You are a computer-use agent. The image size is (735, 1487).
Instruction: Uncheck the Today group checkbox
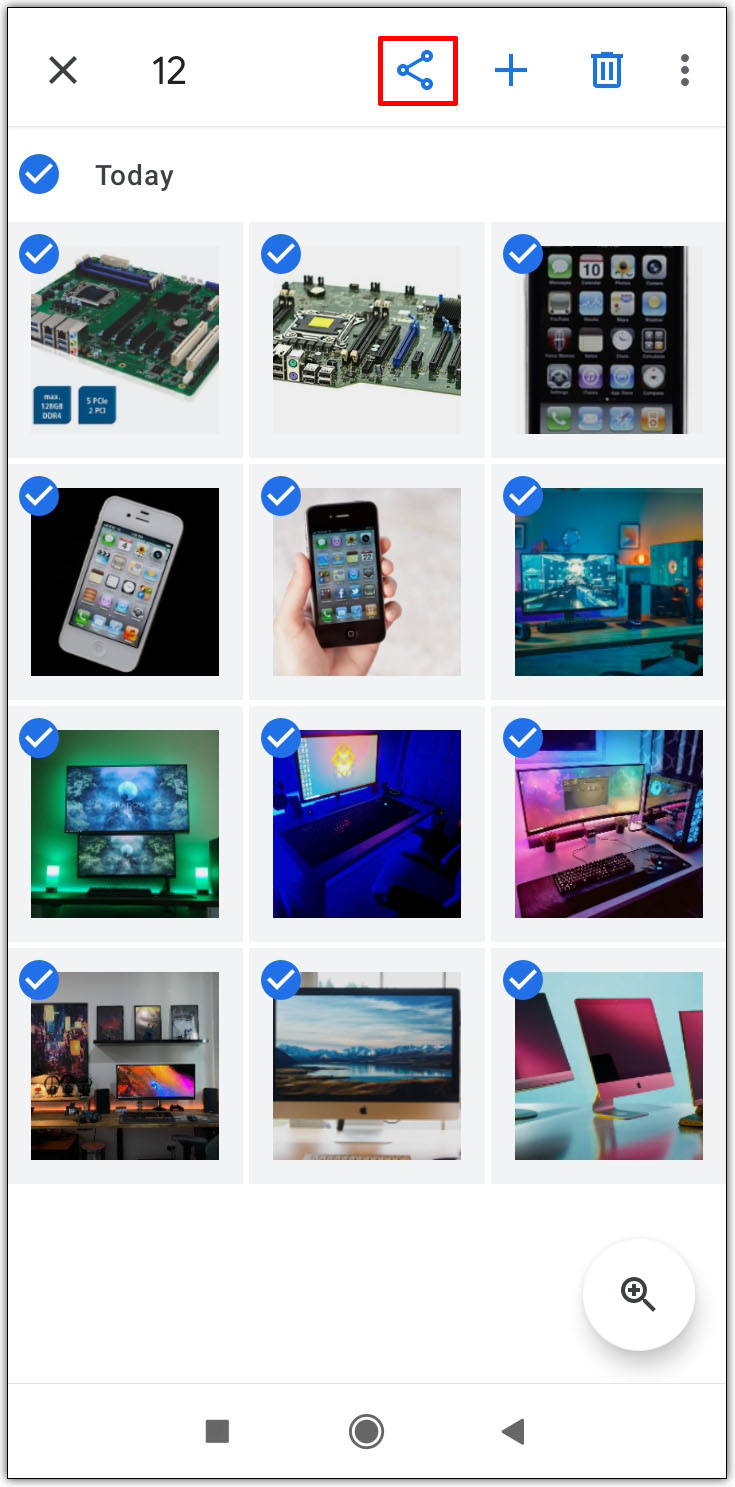(x=39, y=175)
